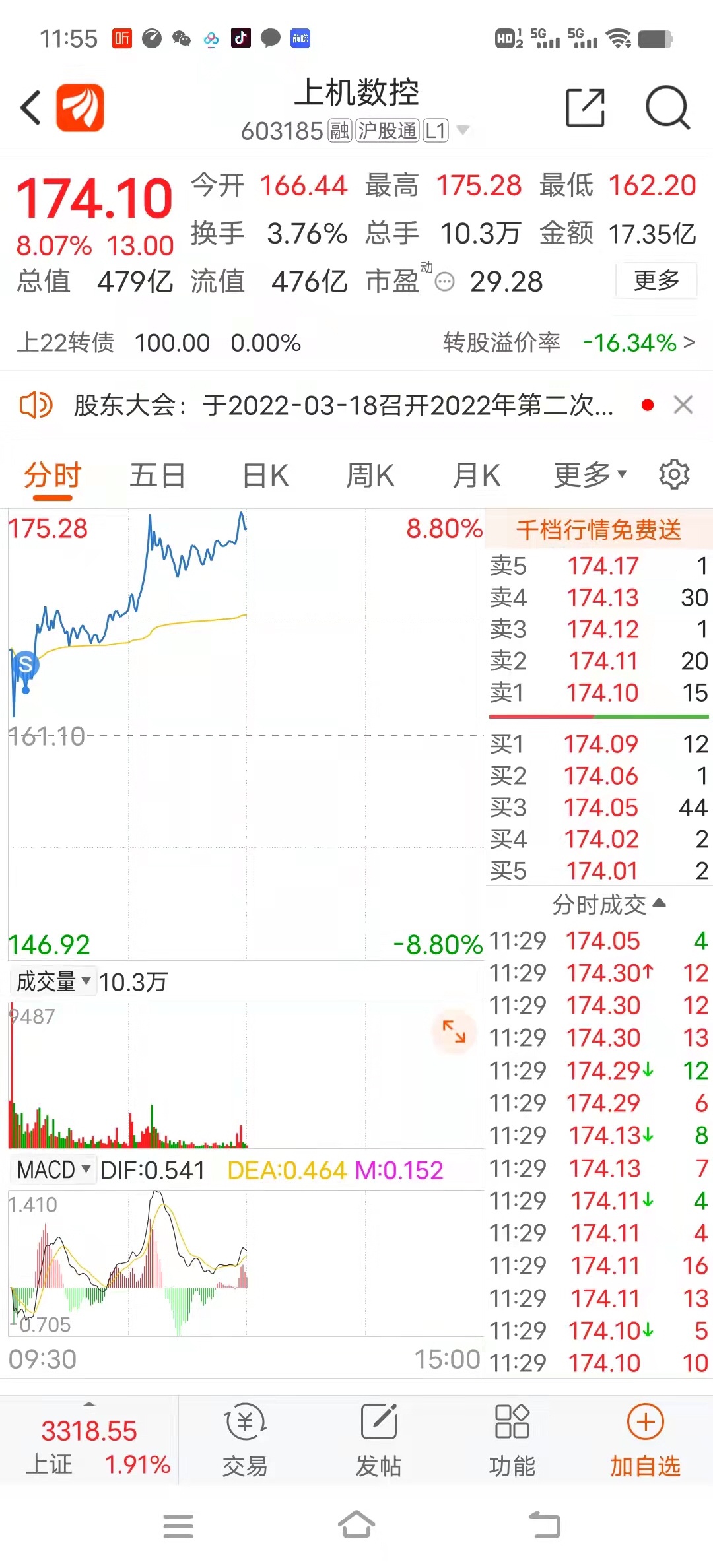713x1568 pixels.
Task: Open the MACD indicator dropdown
Action: pos(53,1170)
